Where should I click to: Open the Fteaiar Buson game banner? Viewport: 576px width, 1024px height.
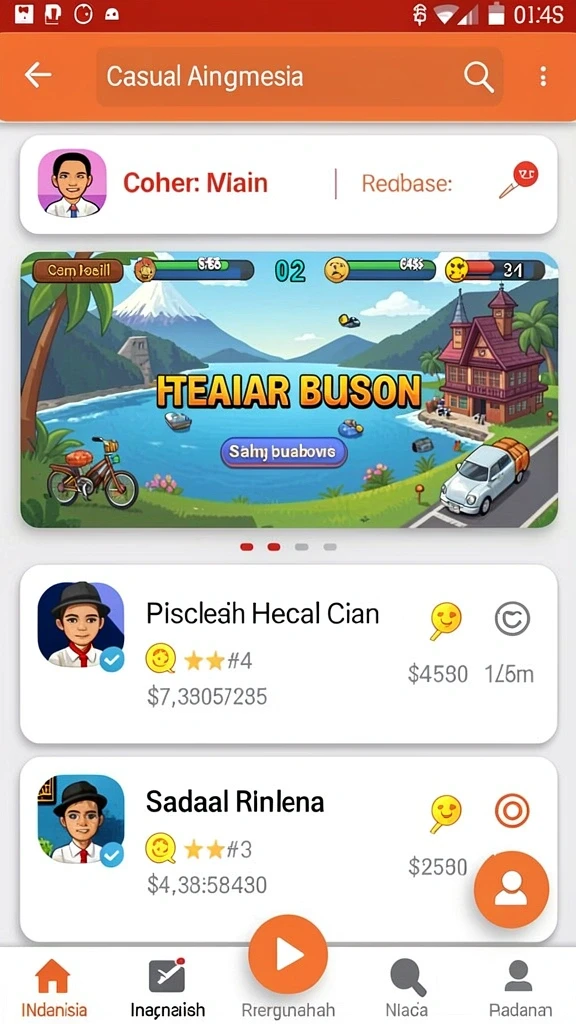point(289,389)
